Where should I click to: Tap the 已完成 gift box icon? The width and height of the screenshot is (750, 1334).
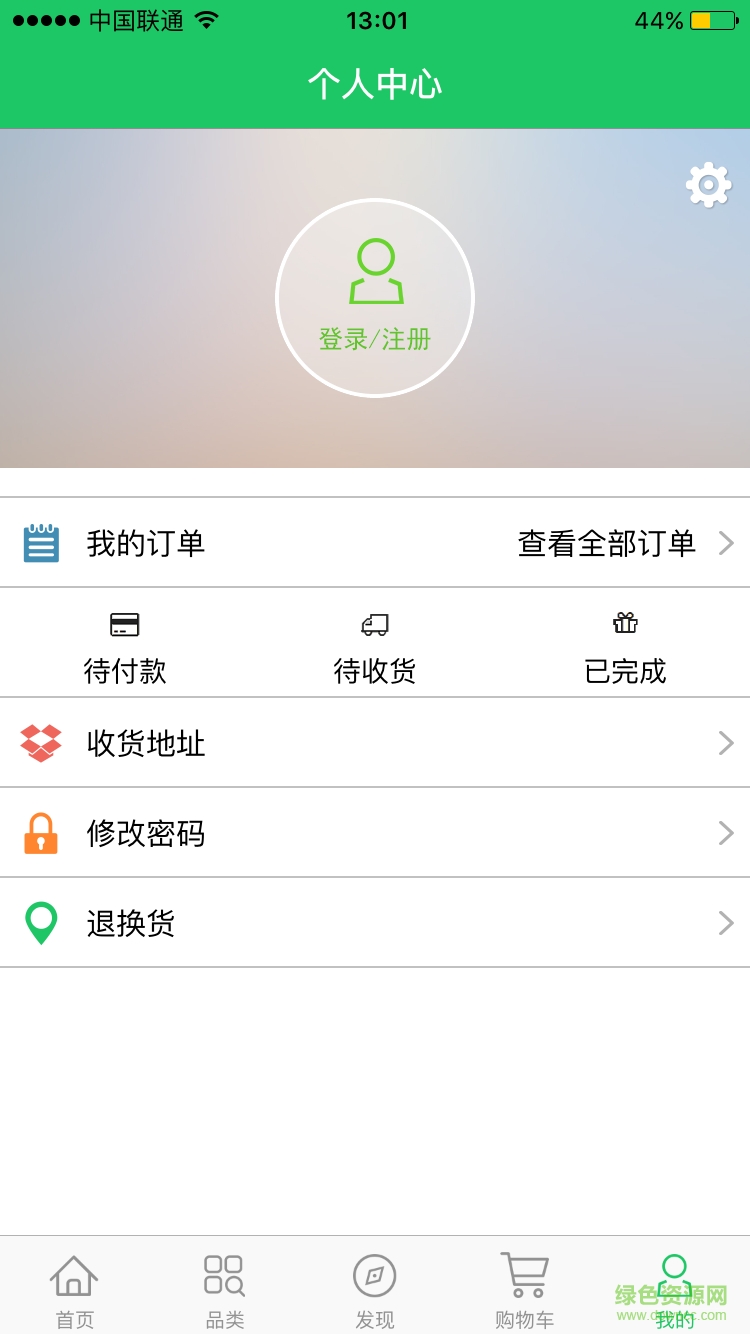click(x=625, y=622)
